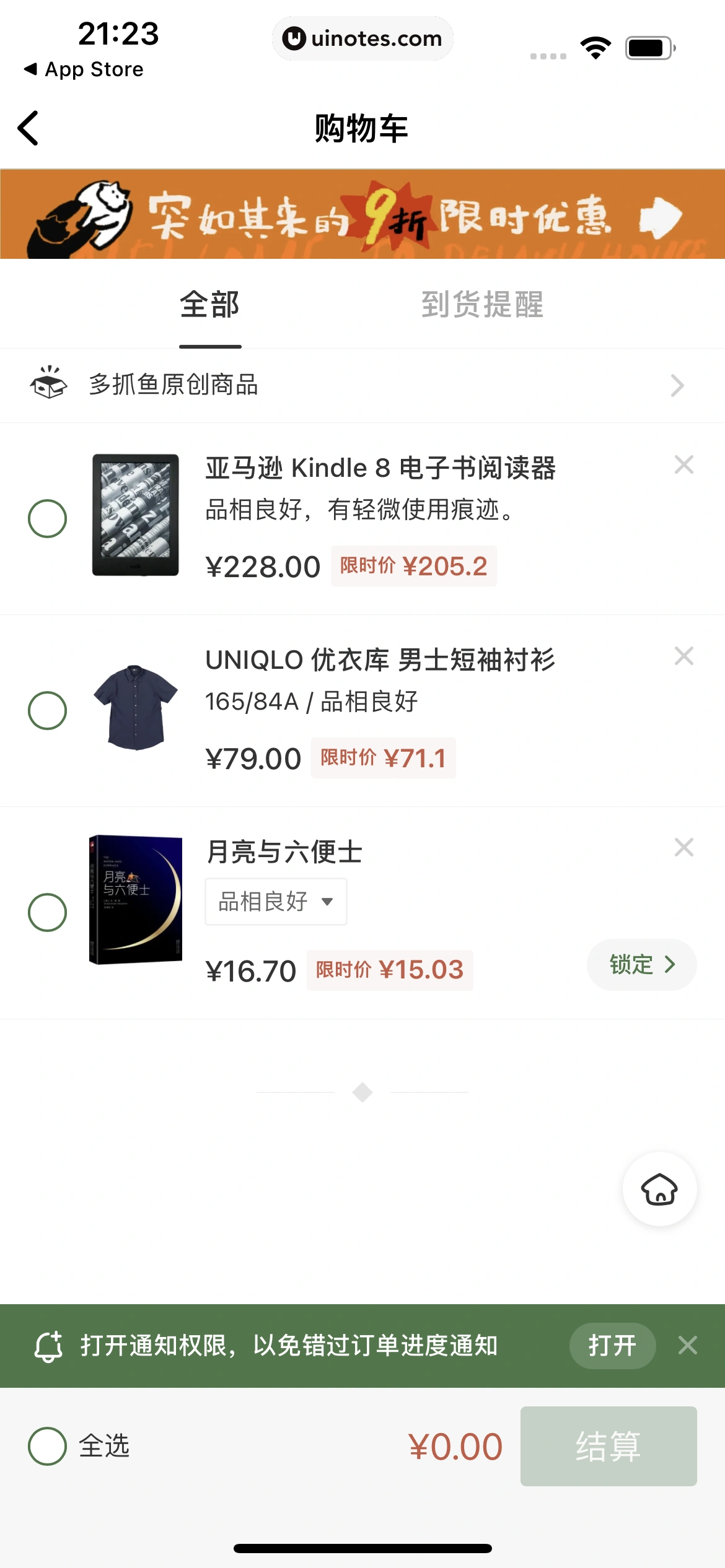Switch to the 到货提醒 tab
Viewport: 725px width, 1568px height.
click(x=483, y=305)
